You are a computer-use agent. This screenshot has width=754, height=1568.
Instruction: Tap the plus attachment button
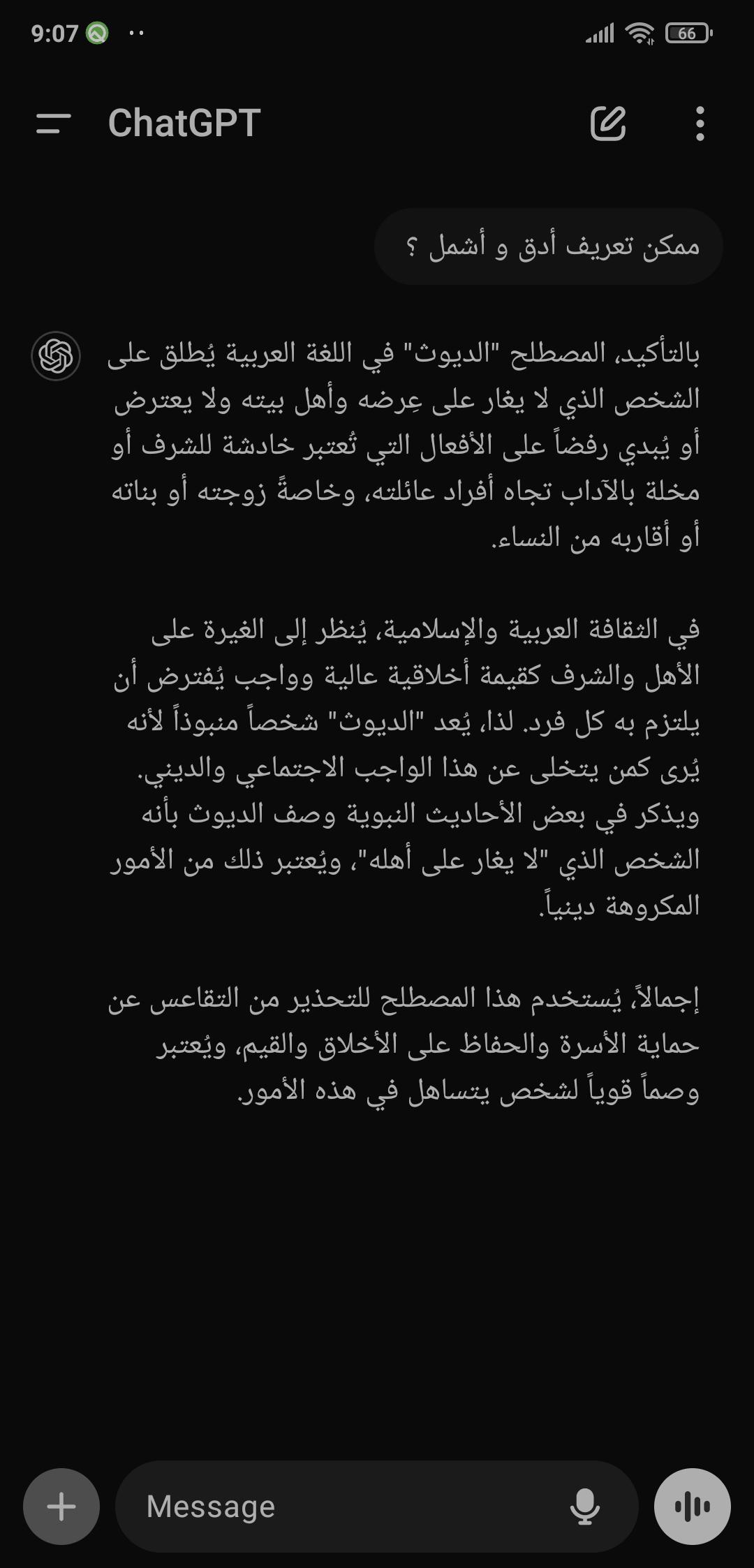pos(61,1506)
